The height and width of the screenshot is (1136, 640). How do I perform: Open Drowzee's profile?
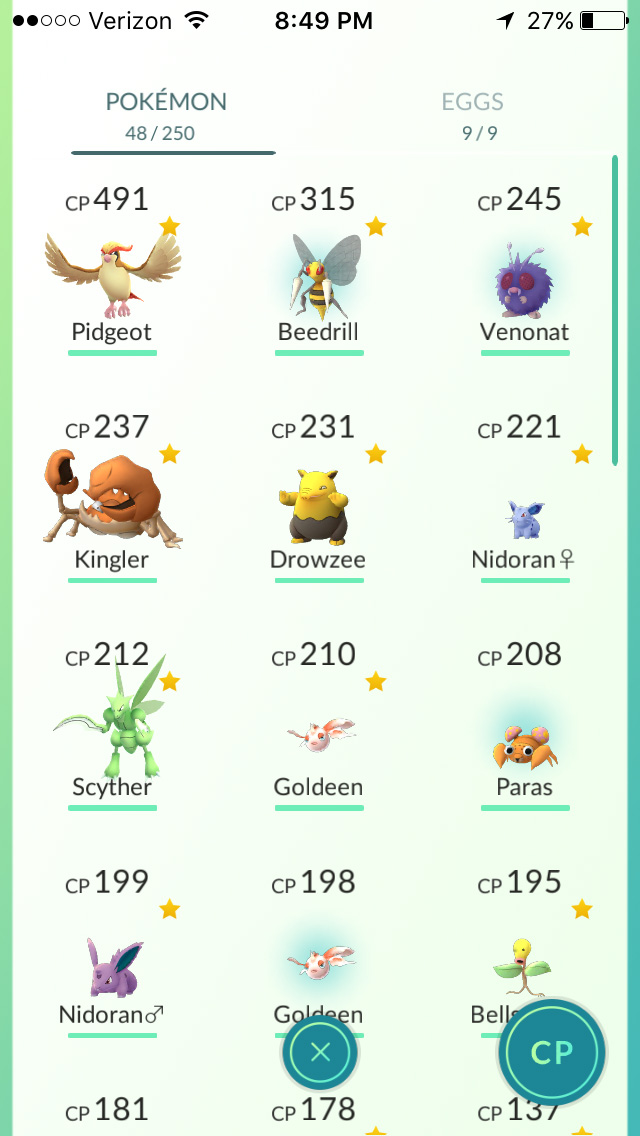coord(318,502)
